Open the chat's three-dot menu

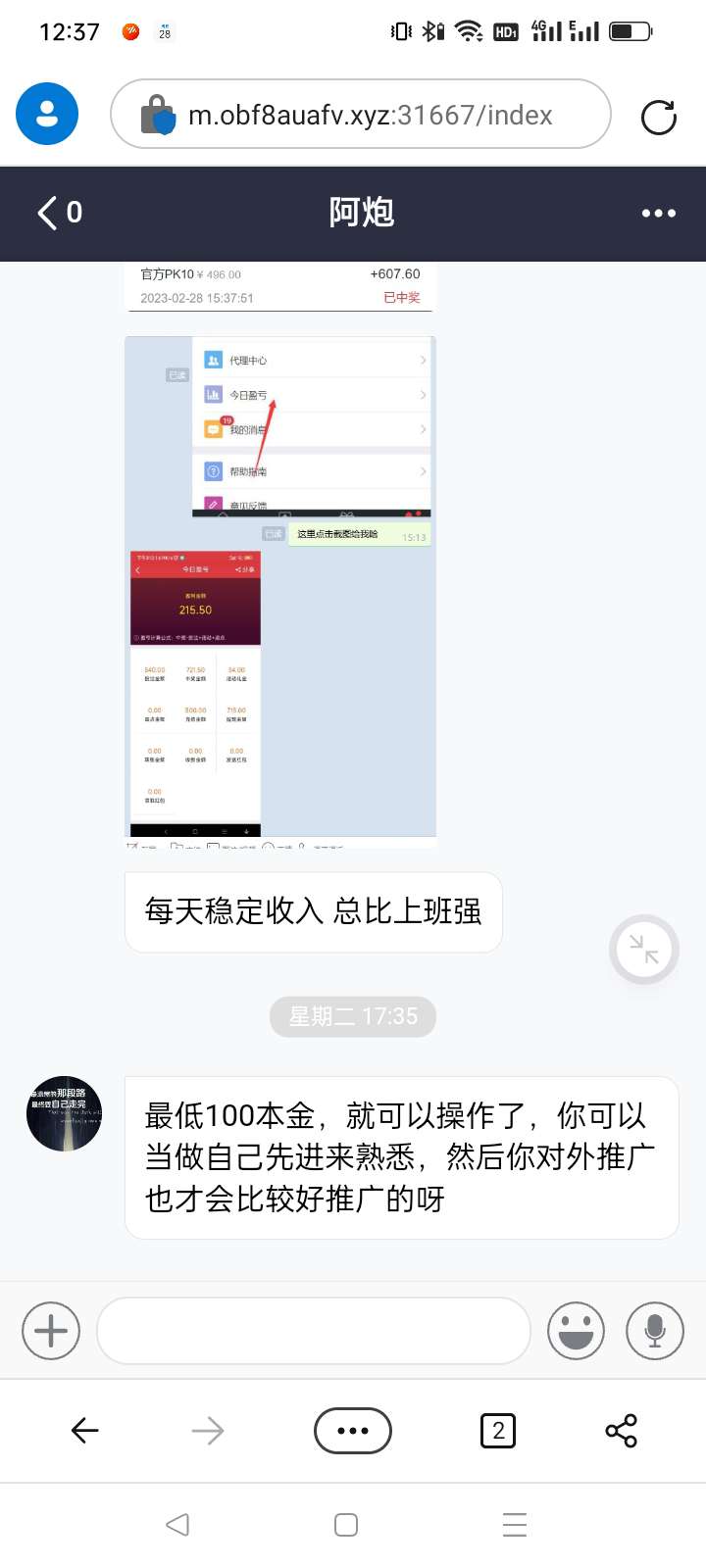point(658,213)
